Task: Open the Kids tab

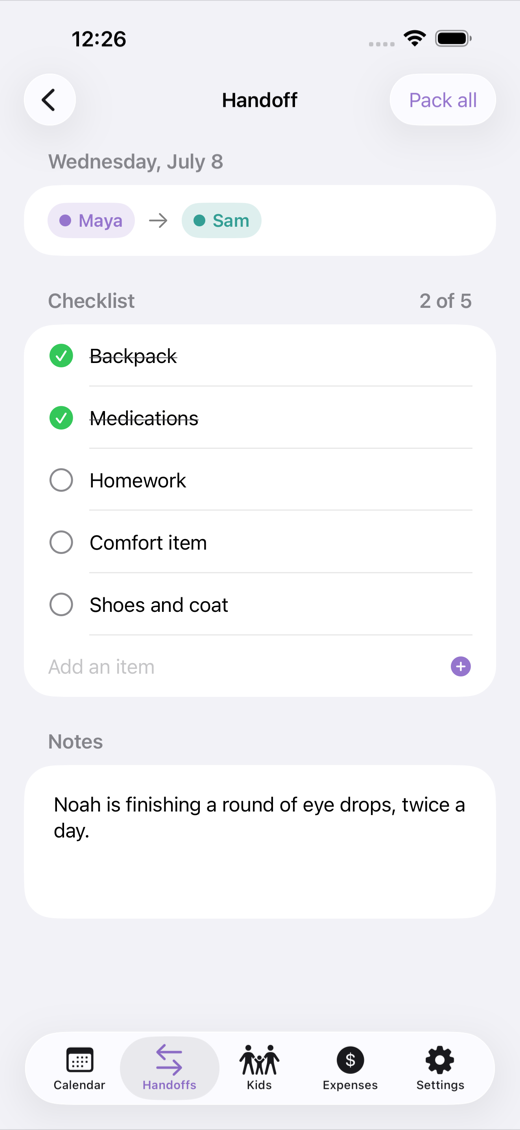Action: (x=259, y=1068)
